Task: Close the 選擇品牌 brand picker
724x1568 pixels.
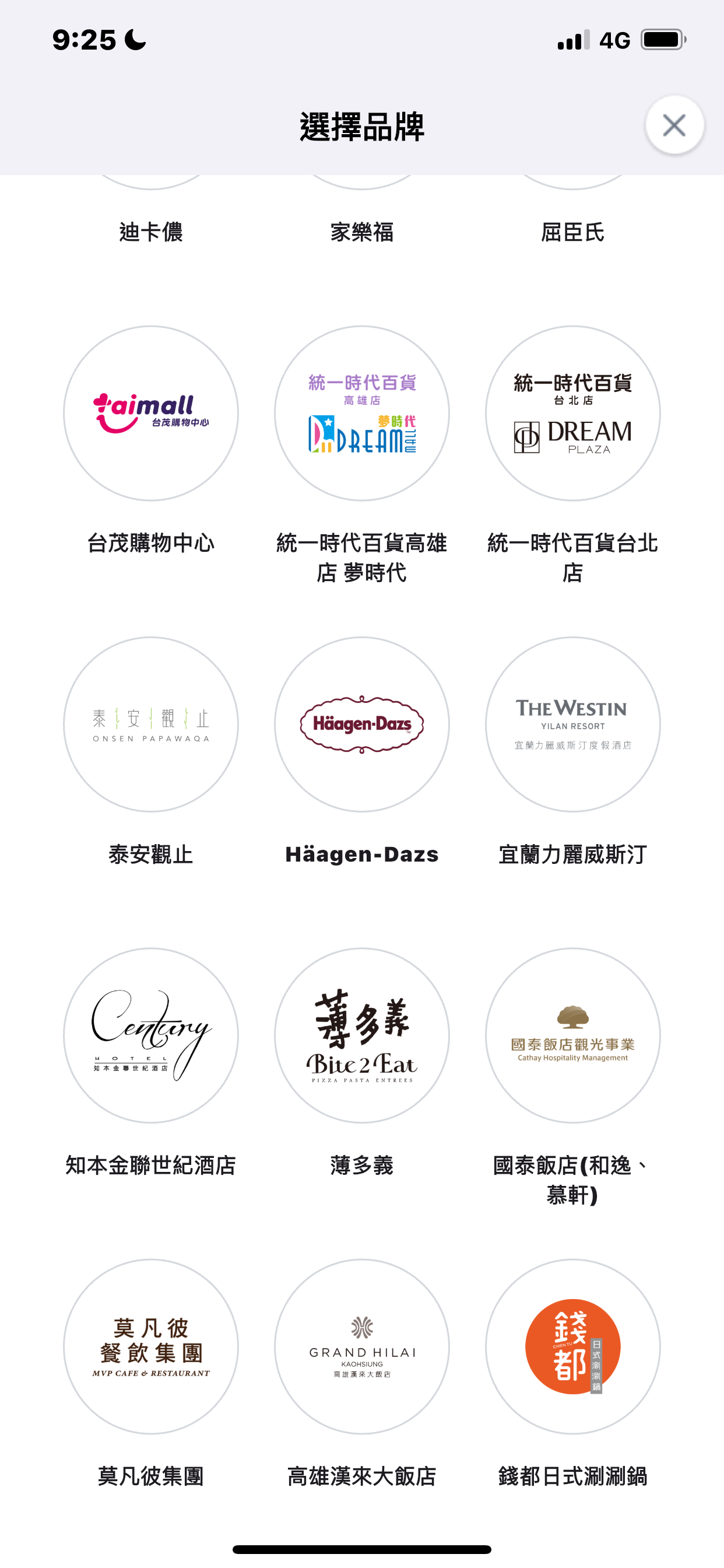Action: coord(674,125)
